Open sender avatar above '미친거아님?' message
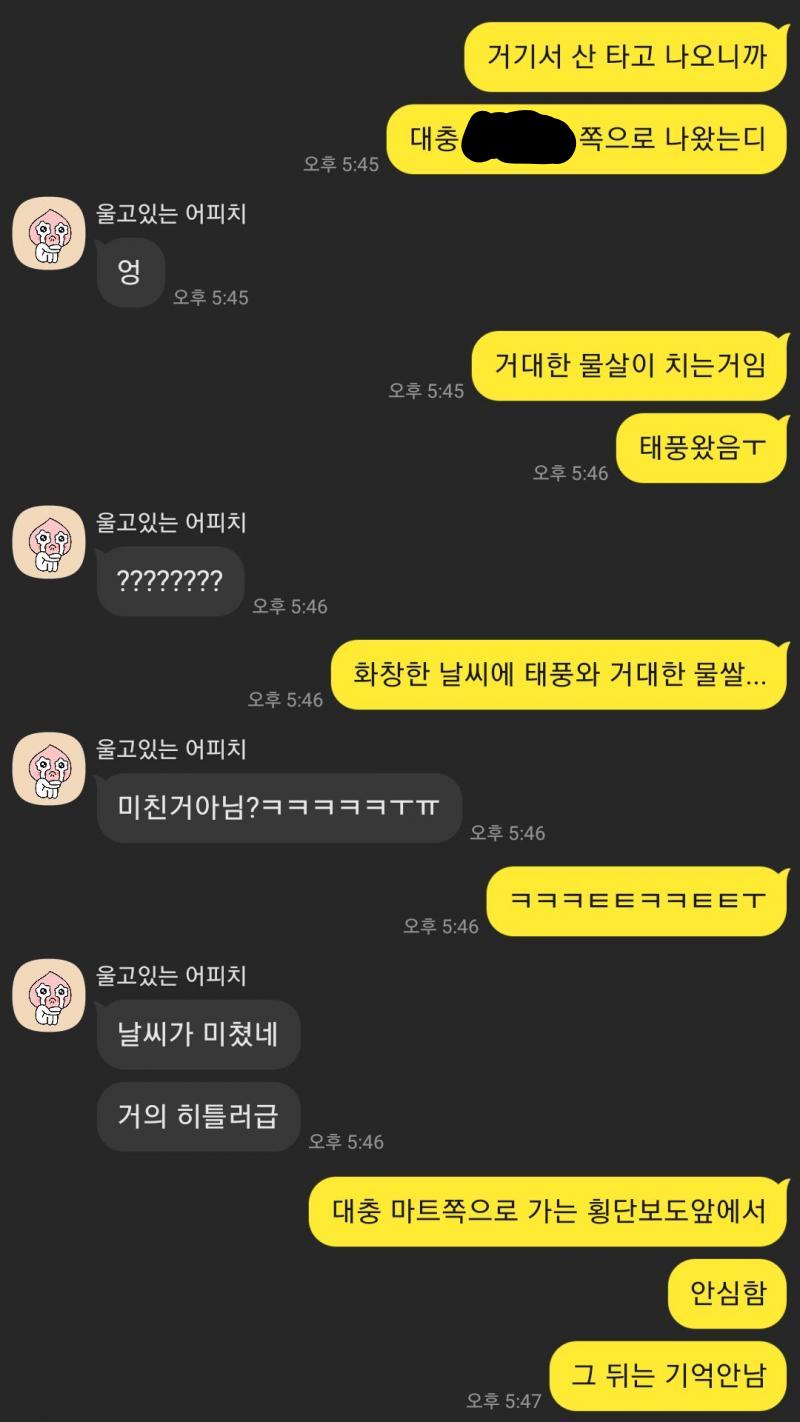This screenshot has width=800, height=1422. click(48, 770)
